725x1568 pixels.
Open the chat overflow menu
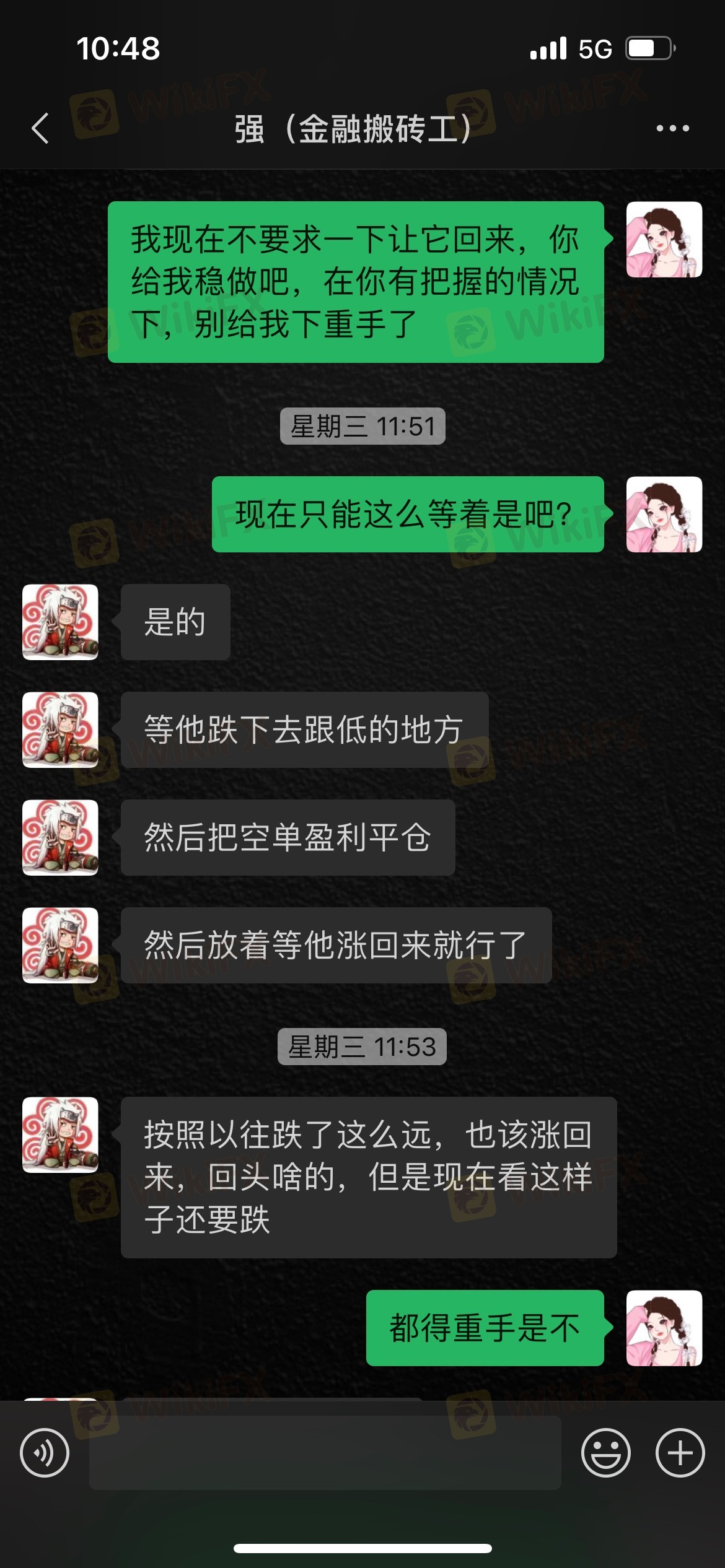point(672,129)
